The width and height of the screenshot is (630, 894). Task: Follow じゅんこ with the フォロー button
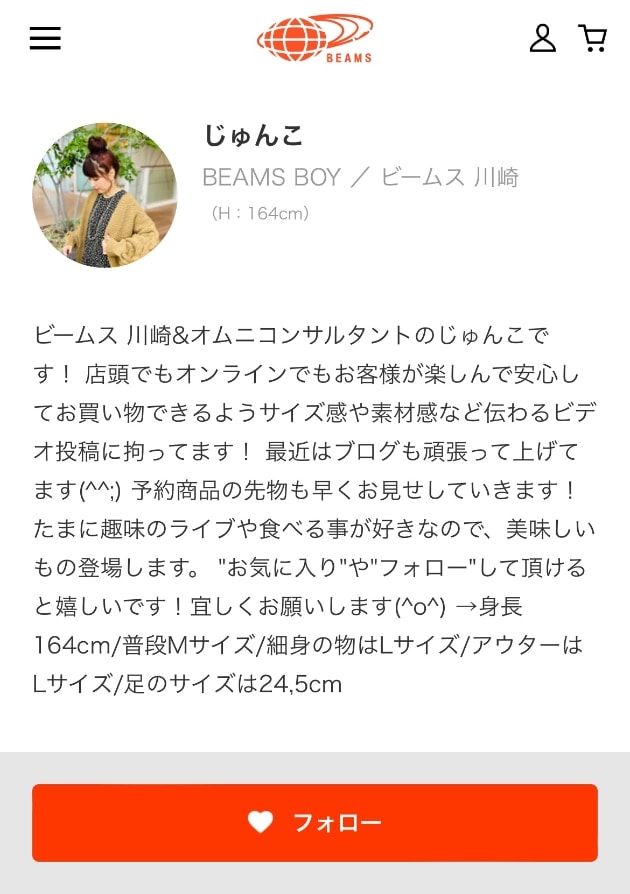point(315,823)
